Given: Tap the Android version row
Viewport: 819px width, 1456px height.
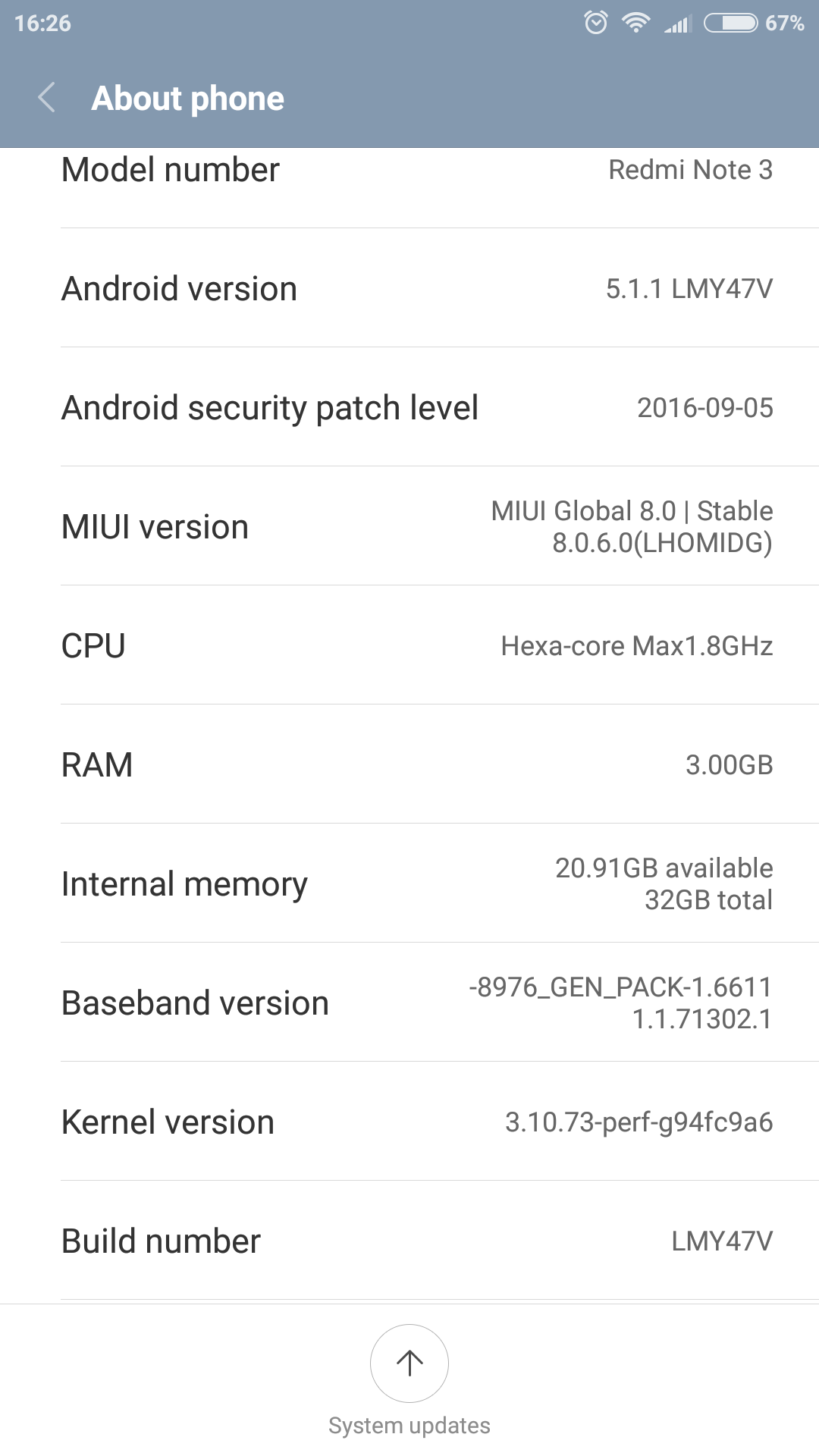Looking at the screenshot, I should click(x=409, y=288).
